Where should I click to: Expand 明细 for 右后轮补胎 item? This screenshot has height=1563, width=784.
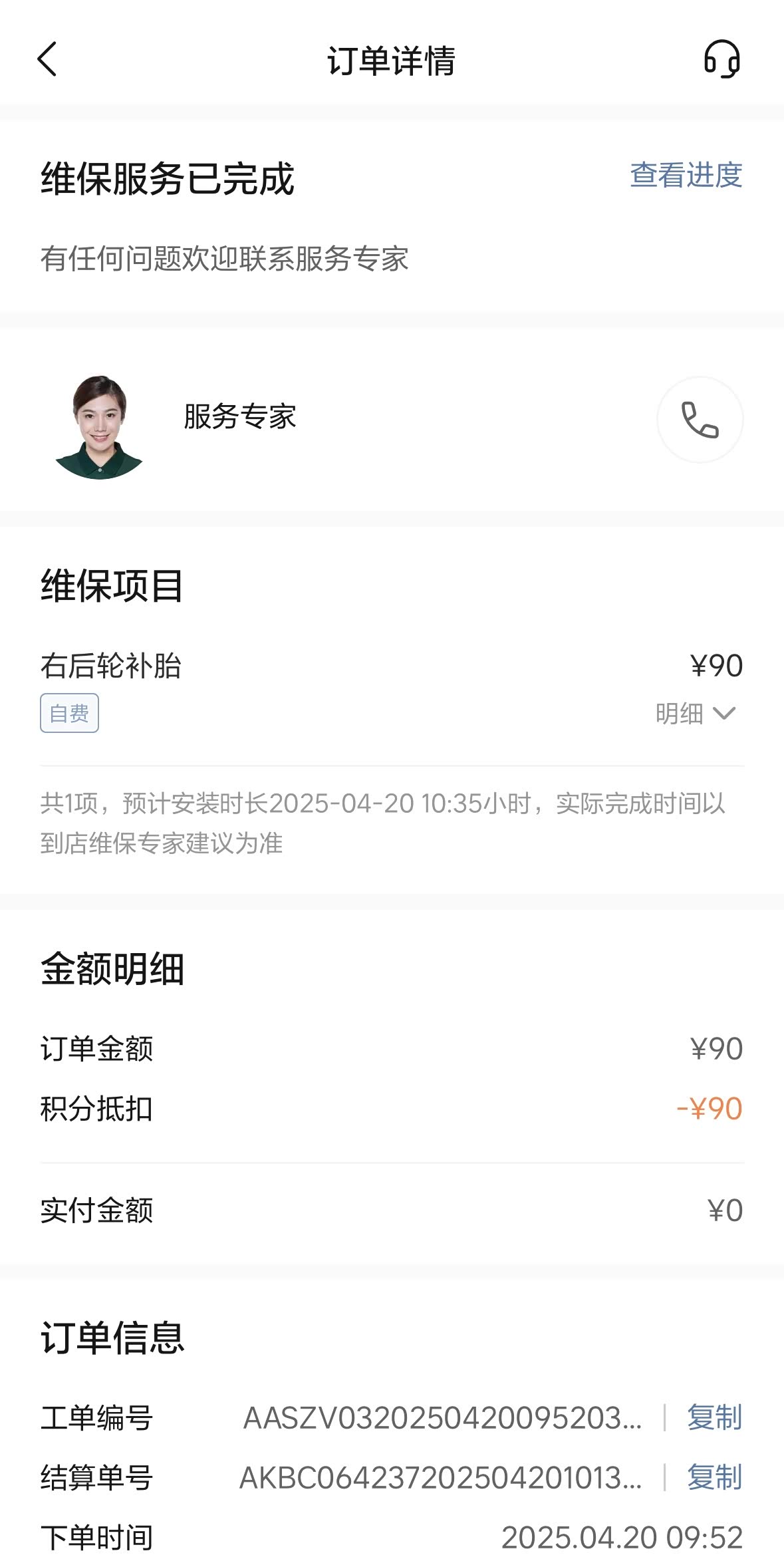tap(695, 714)
